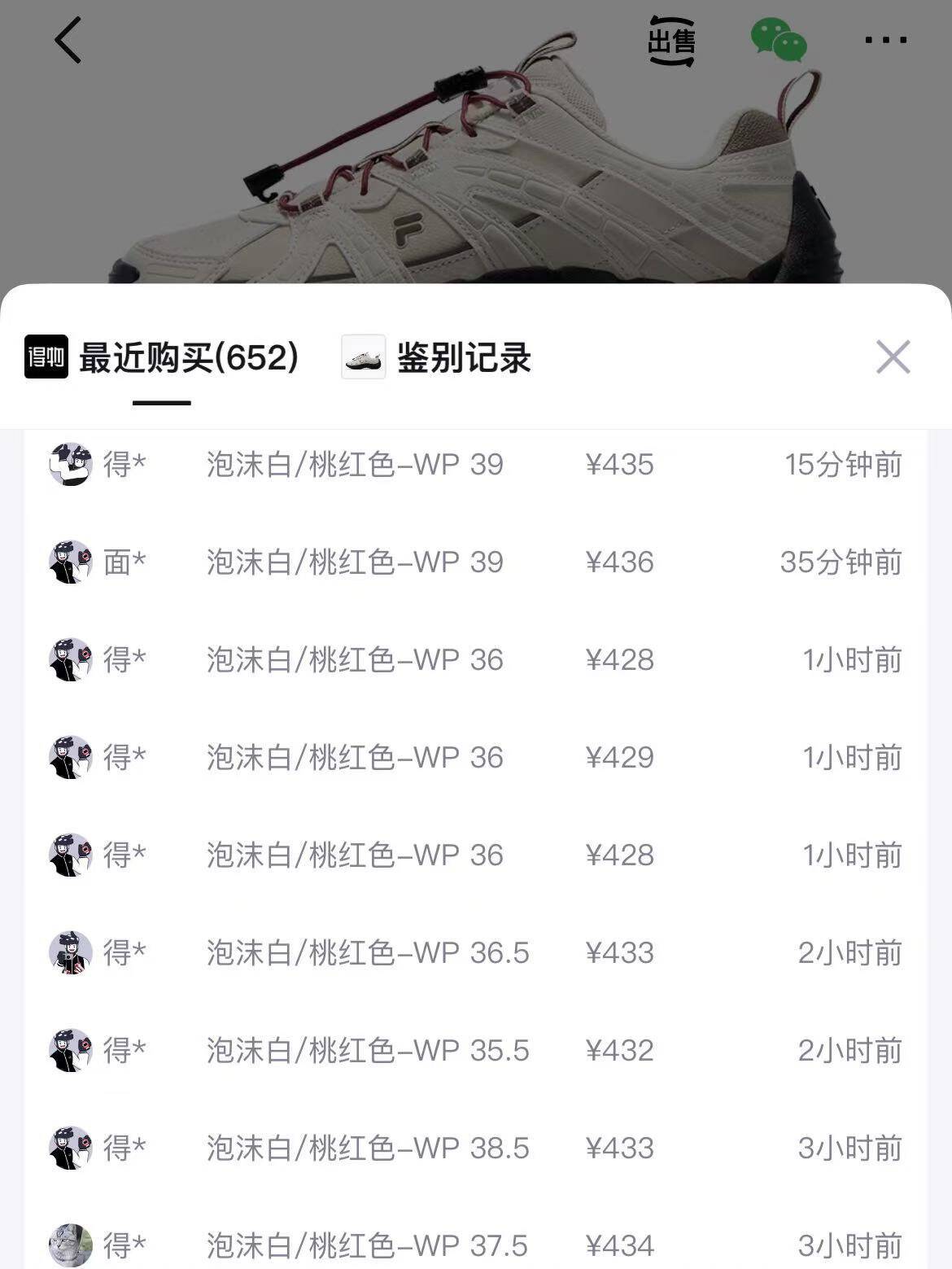
Task: Select the row showing ¥429 at 1小时前
Action: tap(476, 758)
